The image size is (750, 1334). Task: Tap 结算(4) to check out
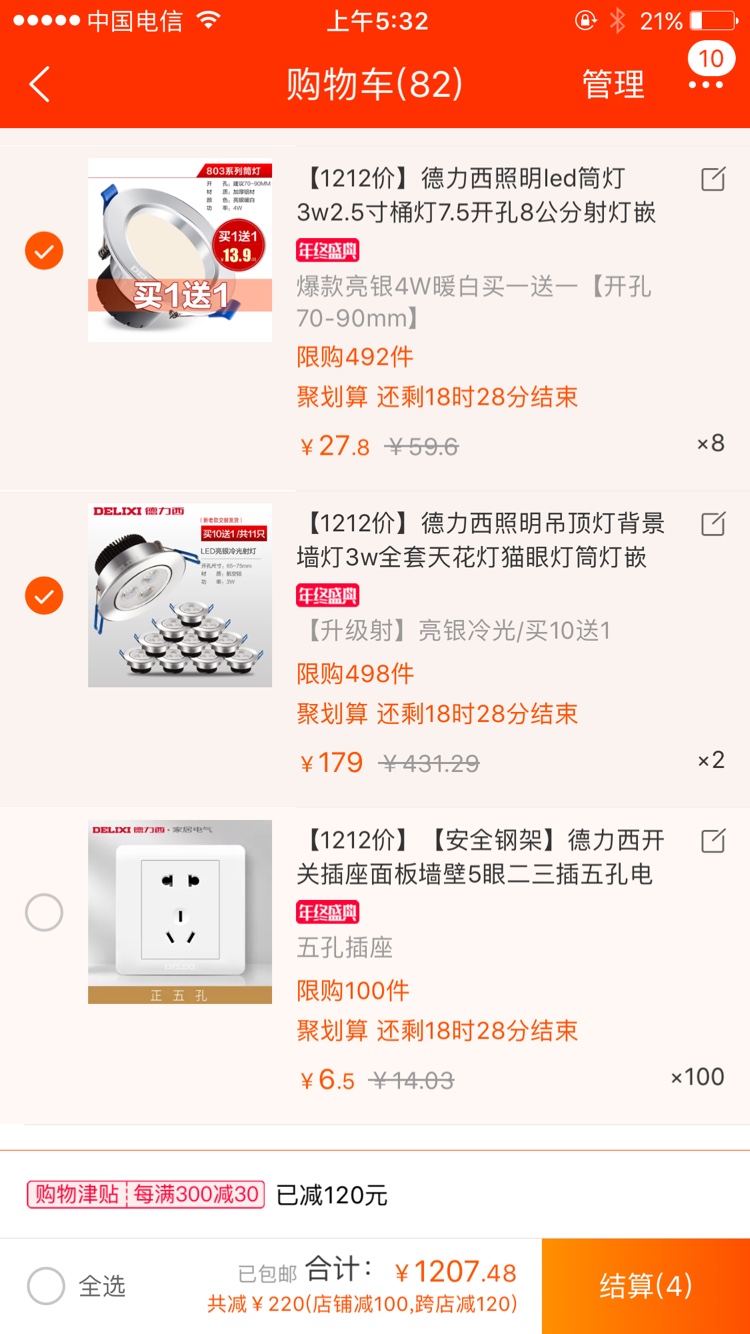[x=646, y=1286]
